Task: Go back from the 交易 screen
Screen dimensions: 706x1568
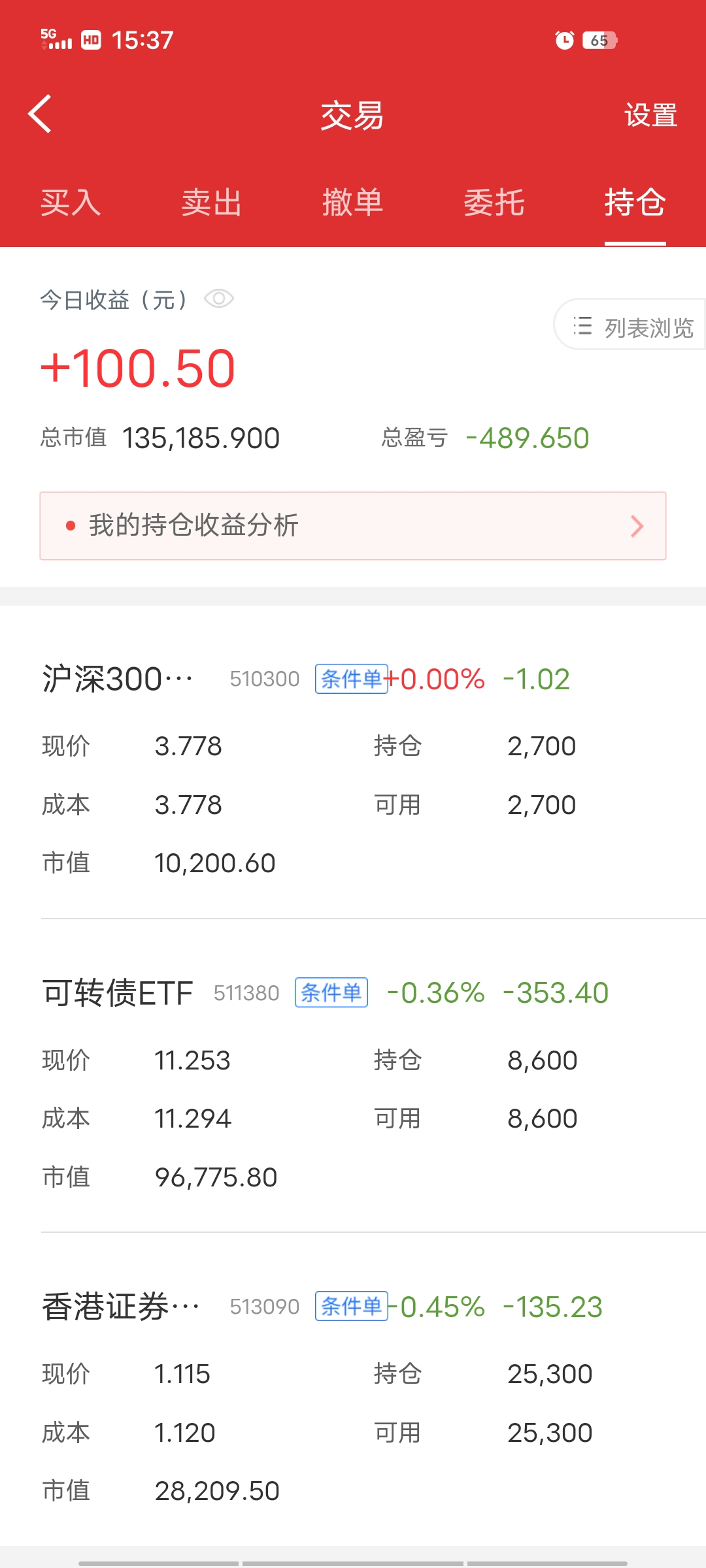Action: pyautogui.click(x=41, y=114)
